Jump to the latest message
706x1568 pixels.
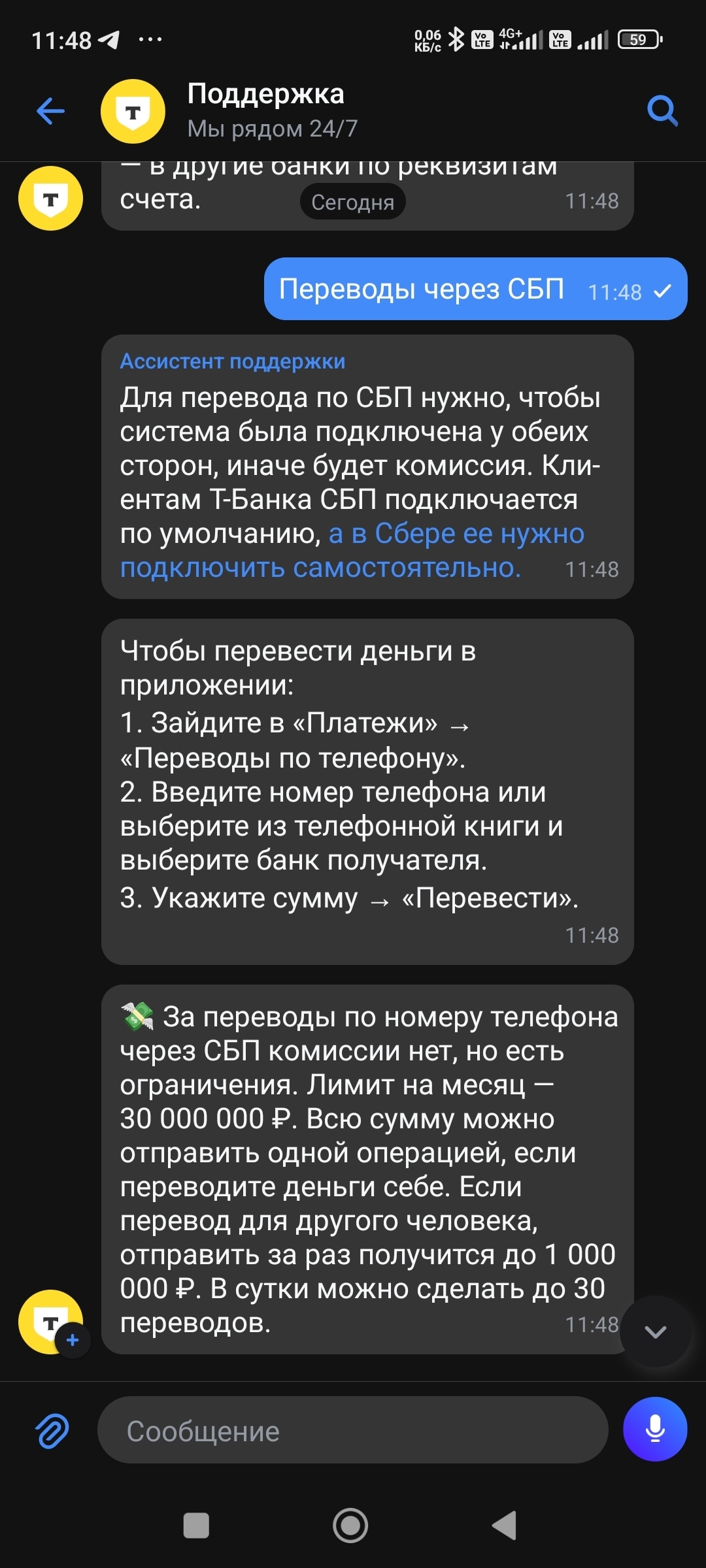click(x=655, y=1331)
